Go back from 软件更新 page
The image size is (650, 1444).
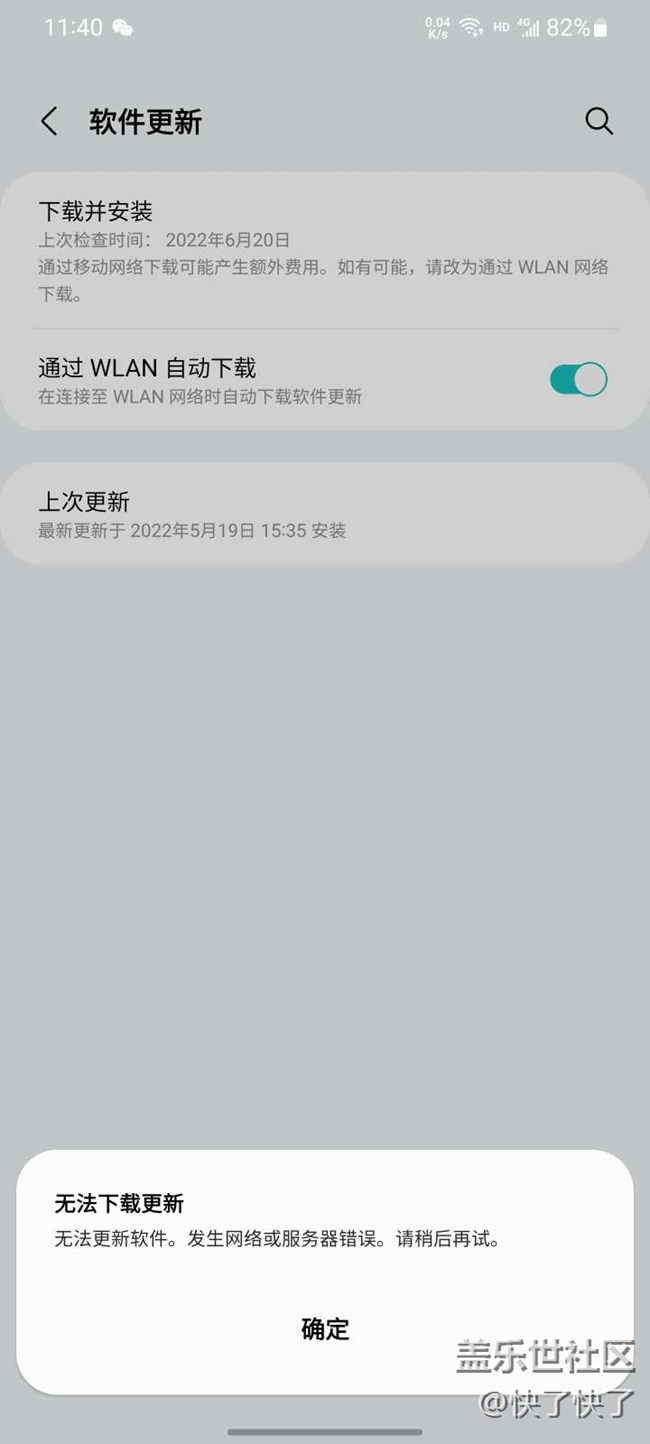point(49,122)
